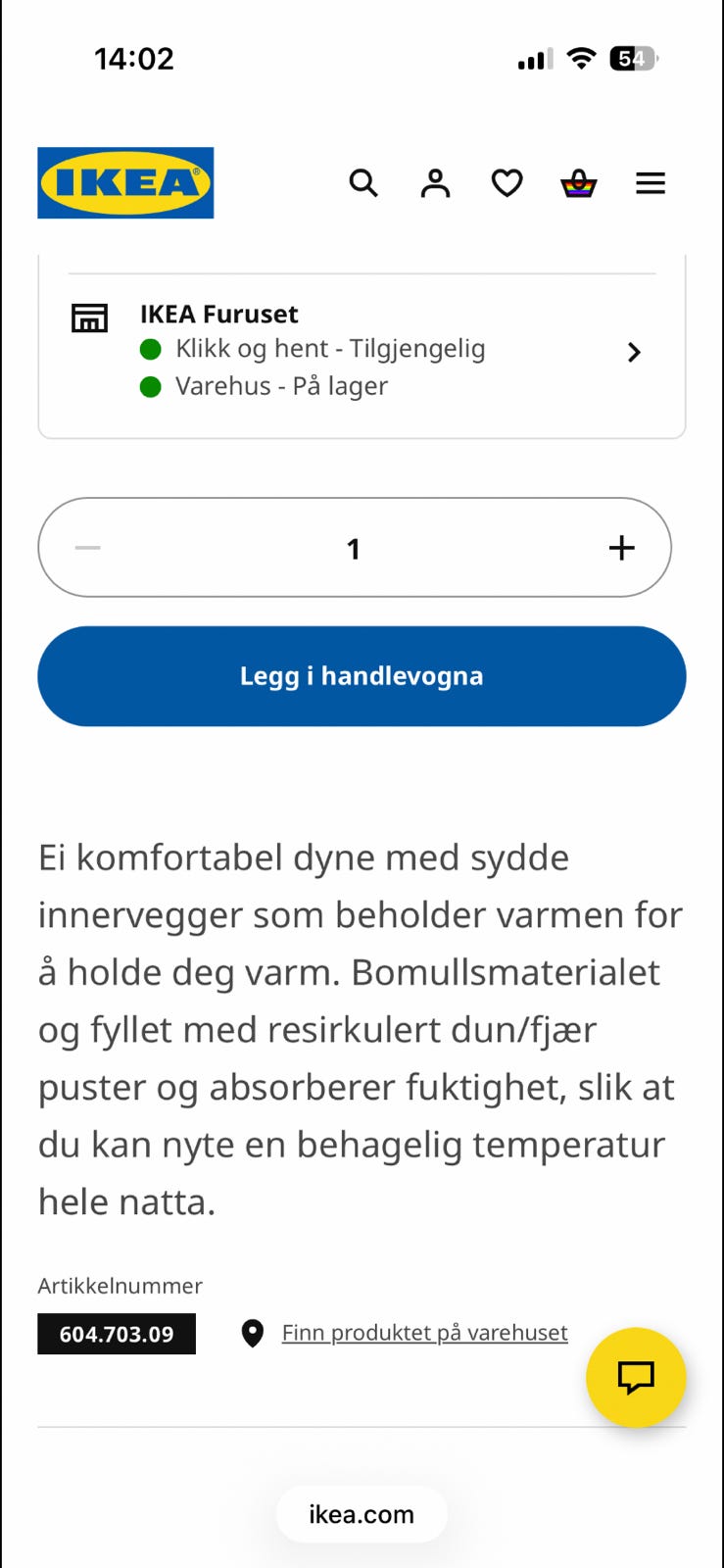Open the profile account icon
724x1568 pixels.
[435, 182]
